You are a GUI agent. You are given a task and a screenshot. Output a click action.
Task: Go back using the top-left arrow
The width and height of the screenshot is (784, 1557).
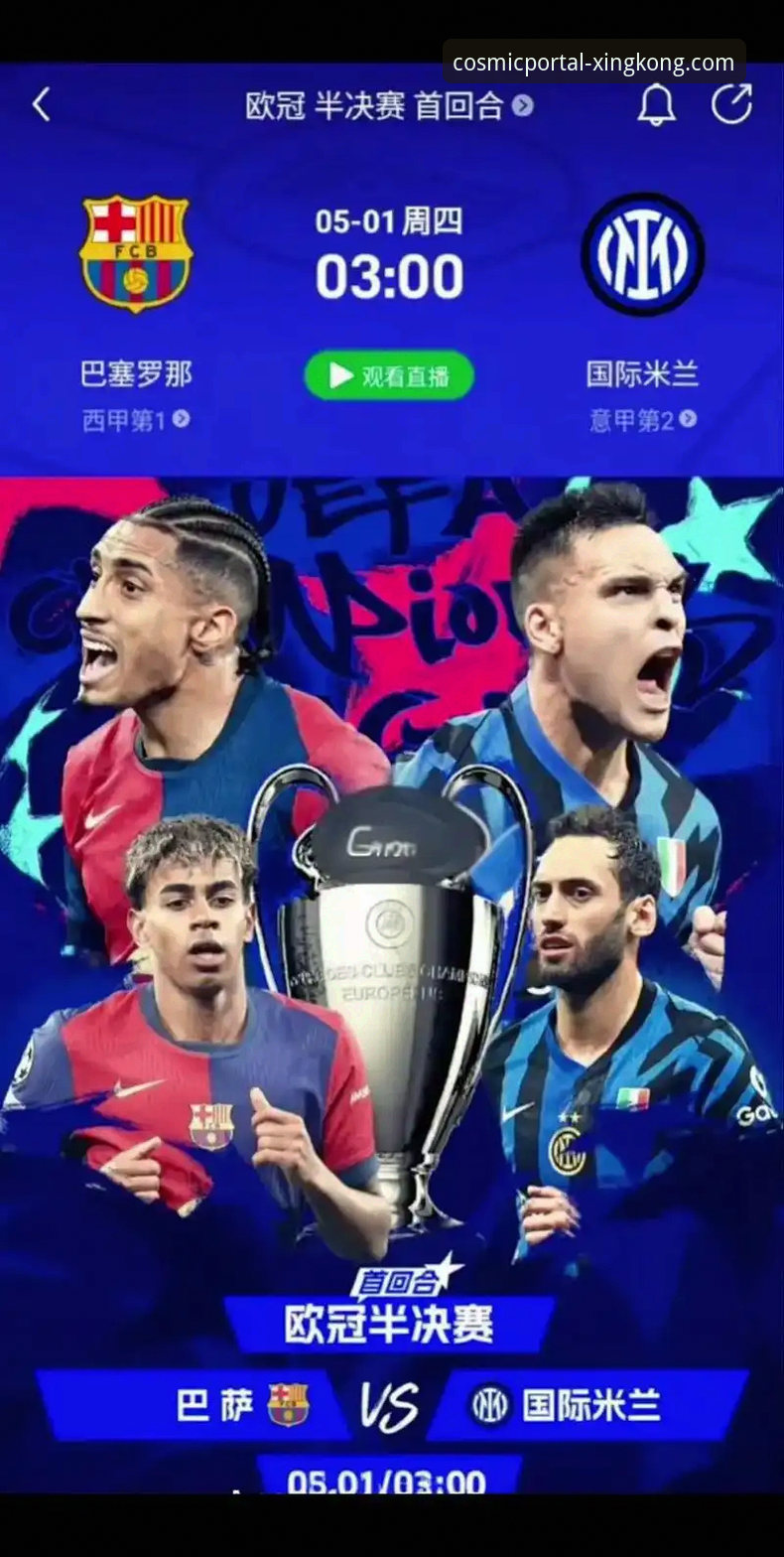coord(41,104)
